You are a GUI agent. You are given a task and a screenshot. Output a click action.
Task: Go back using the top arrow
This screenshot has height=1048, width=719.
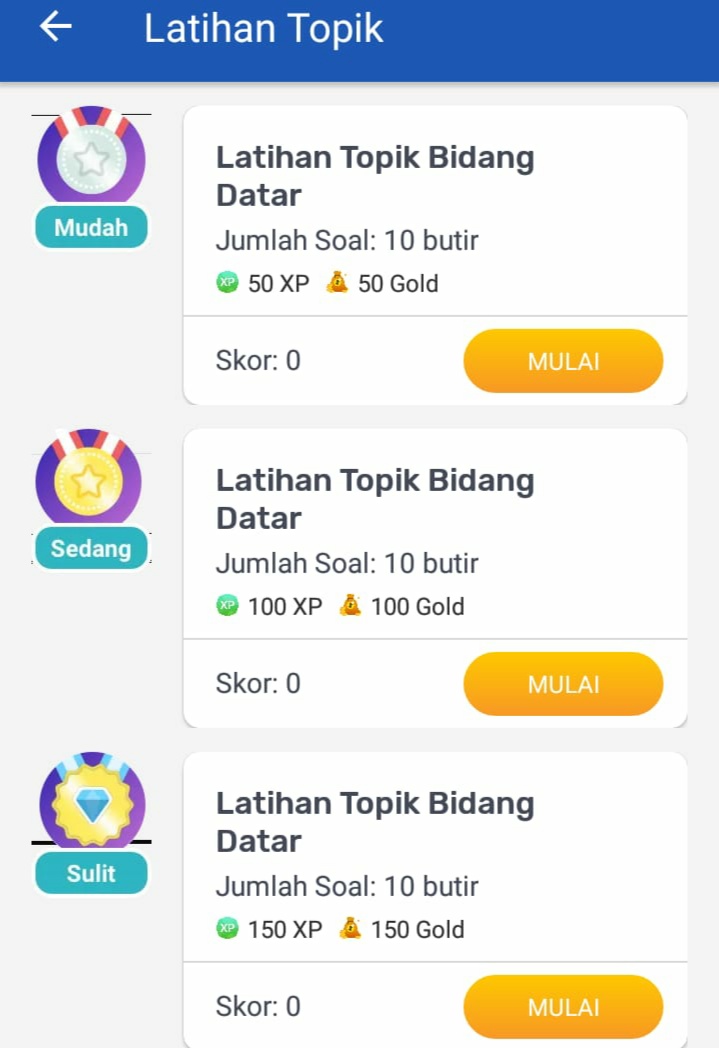pyautogui.click(x=56, y=28)
